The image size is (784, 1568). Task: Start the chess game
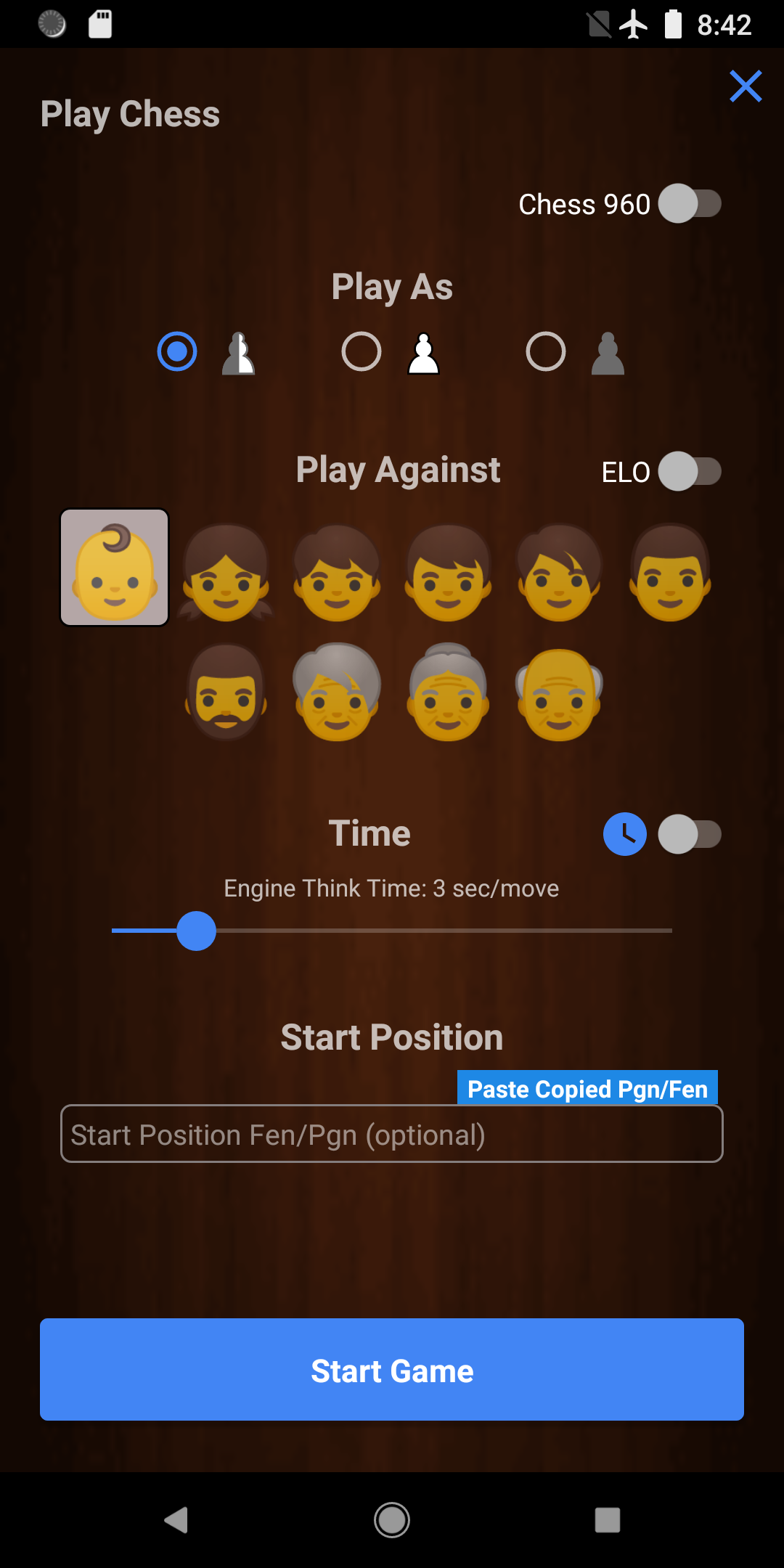click(392, 1370)
